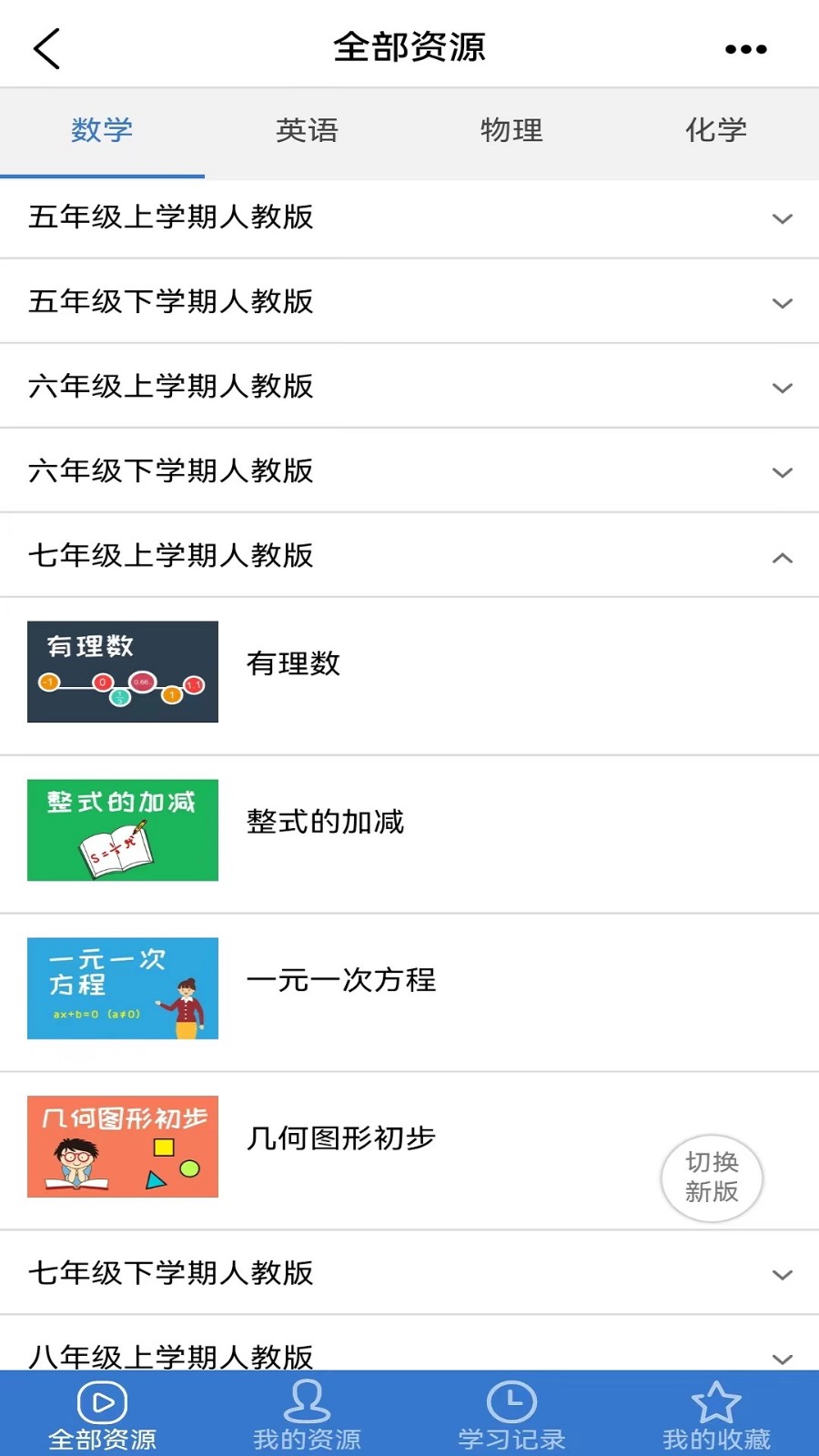Open the three-dot overflow menu

point(744,47)
